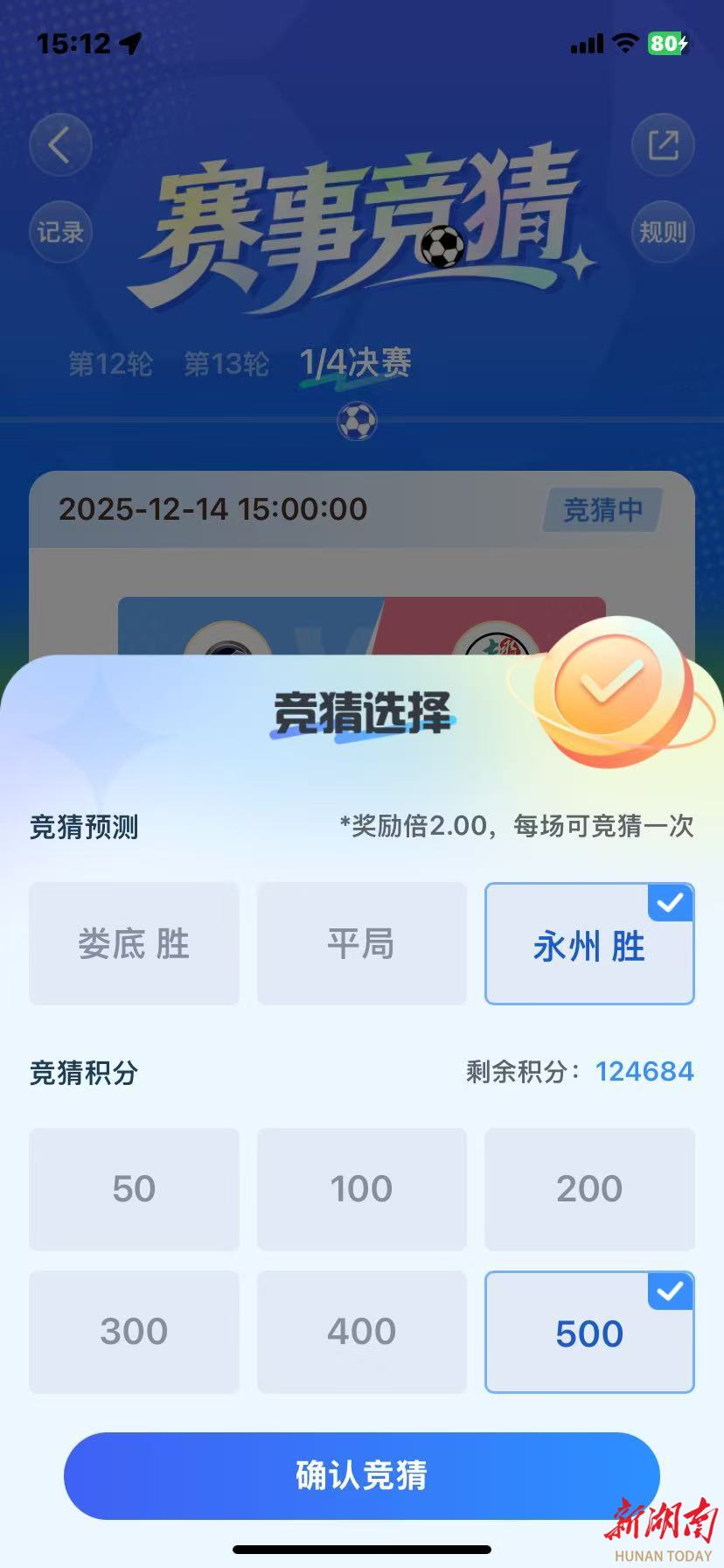This screenshot has width=724, height=1568.
Task: Choose 平局 as prediction
Action: (x=361, y=943)
